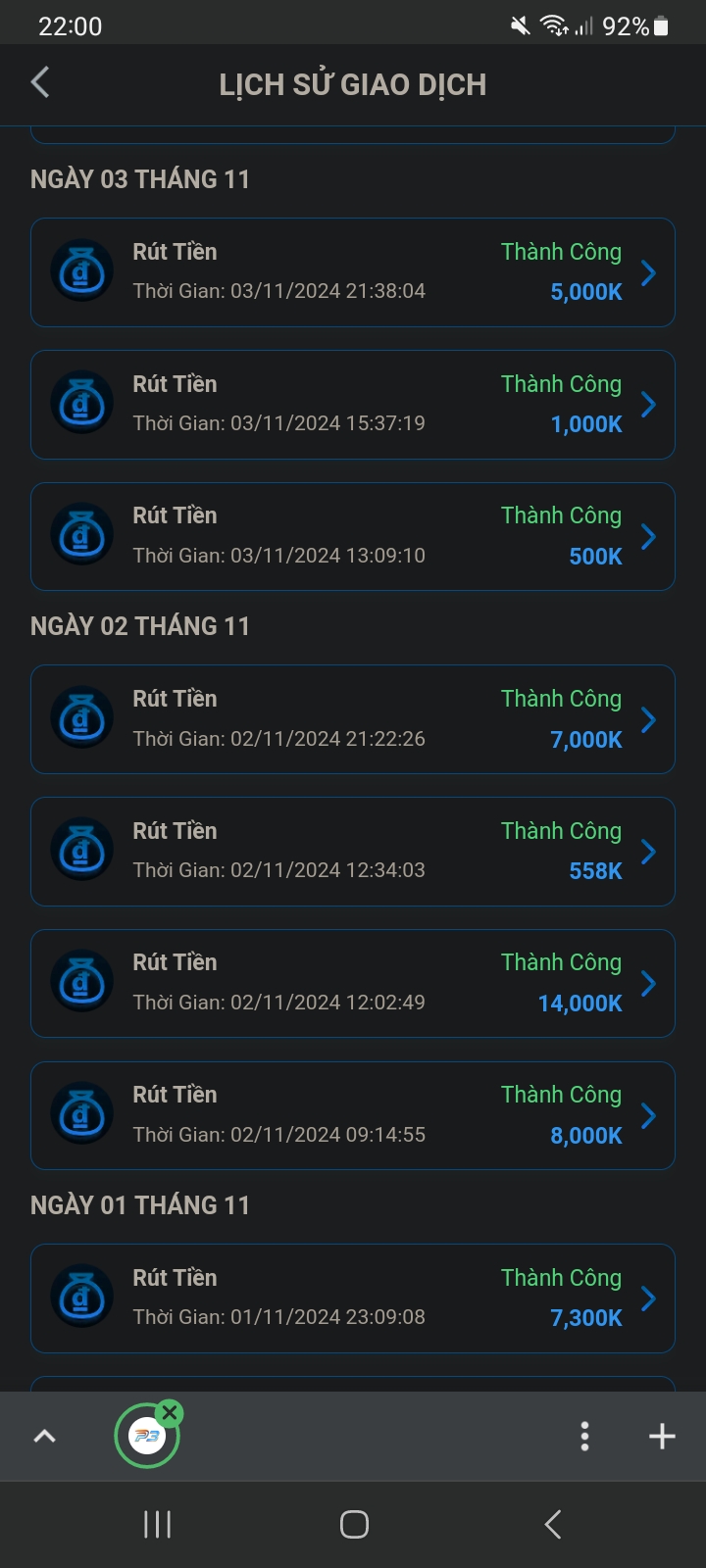
Task: Open the 8,000K withdrawal at 09:14:55
Action: [x=353, y=1116]
